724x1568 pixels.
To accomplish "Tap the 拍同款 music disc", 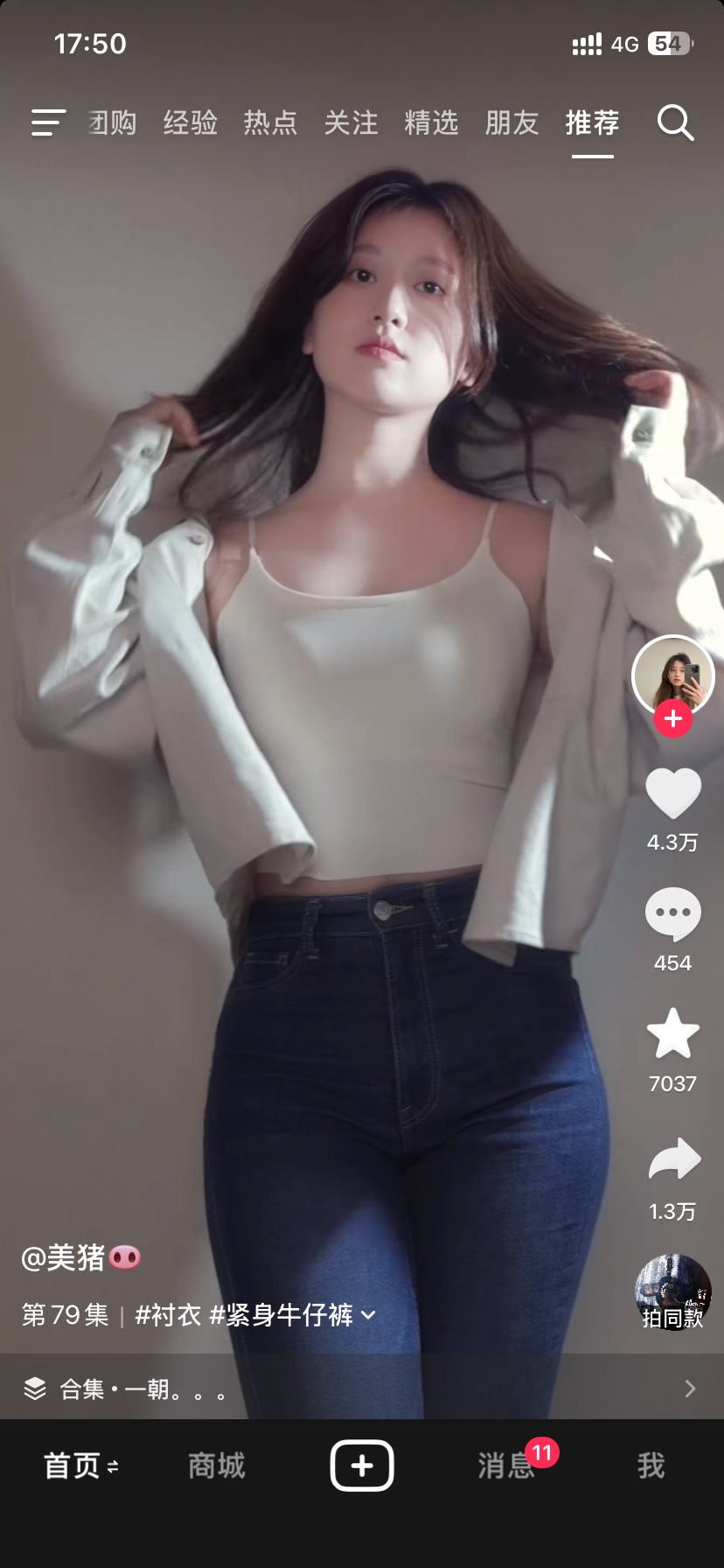I will tap(673, 1292).
